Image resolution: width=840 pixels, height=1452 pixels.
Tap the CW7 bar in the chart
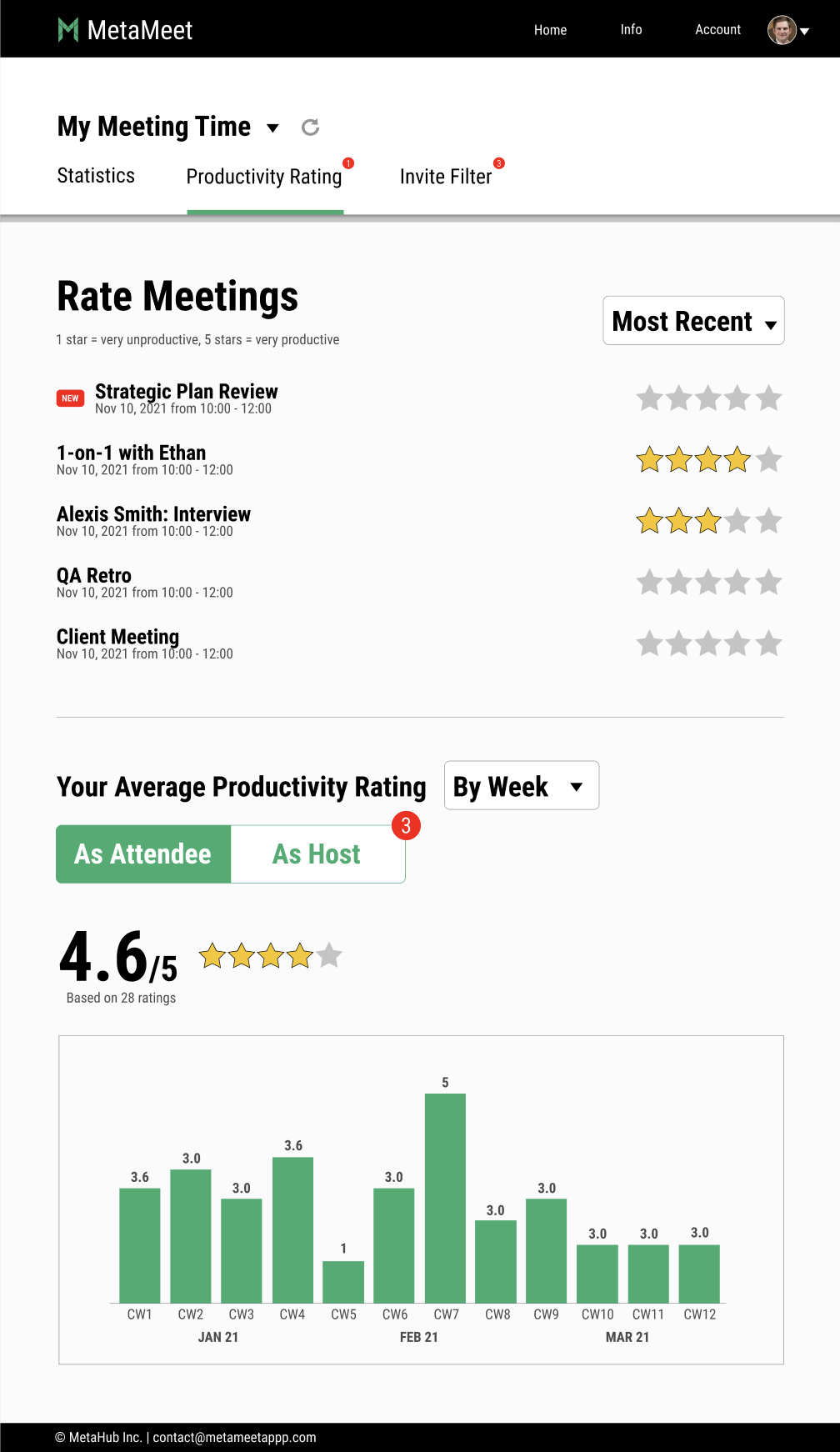click(x=445, y=1198)
